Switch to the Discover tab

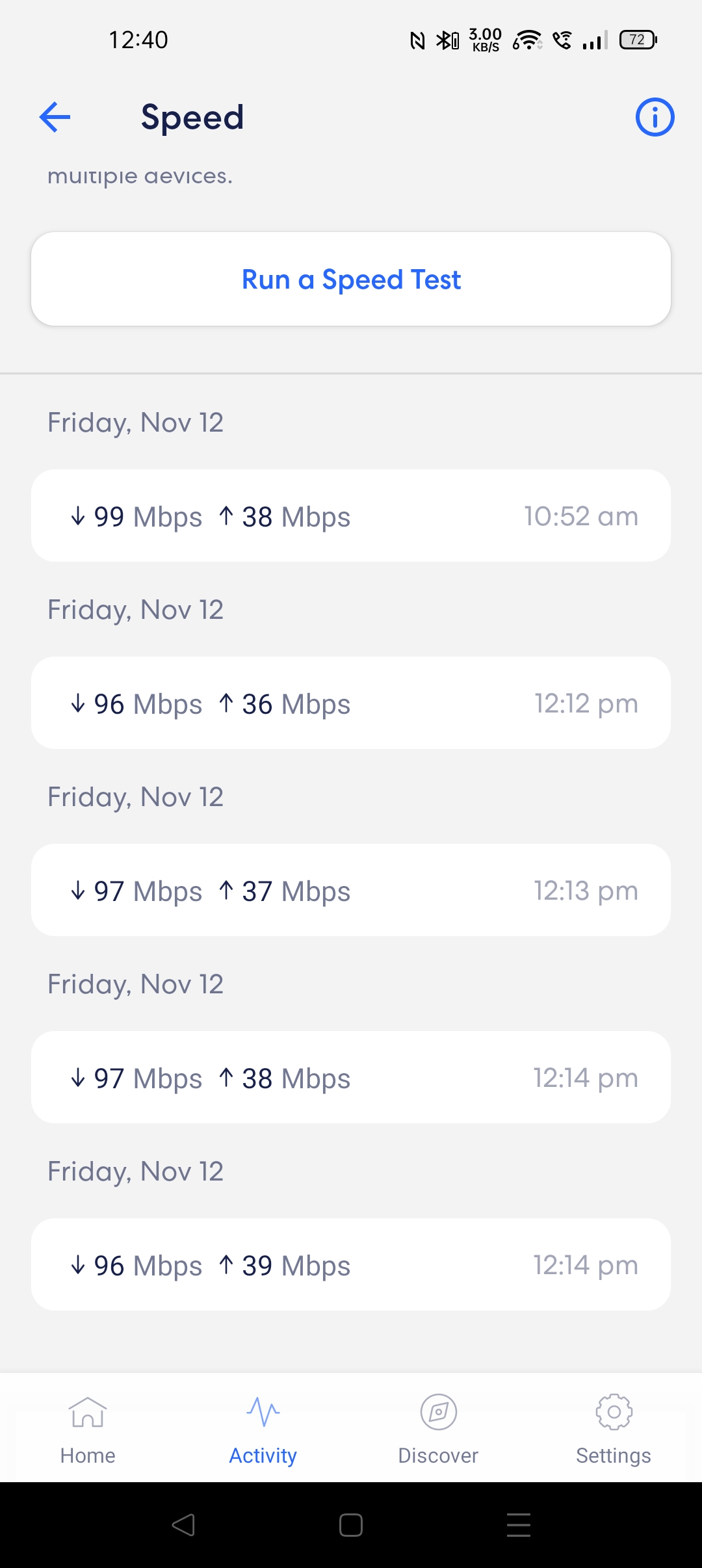[x=438, y=1430]
